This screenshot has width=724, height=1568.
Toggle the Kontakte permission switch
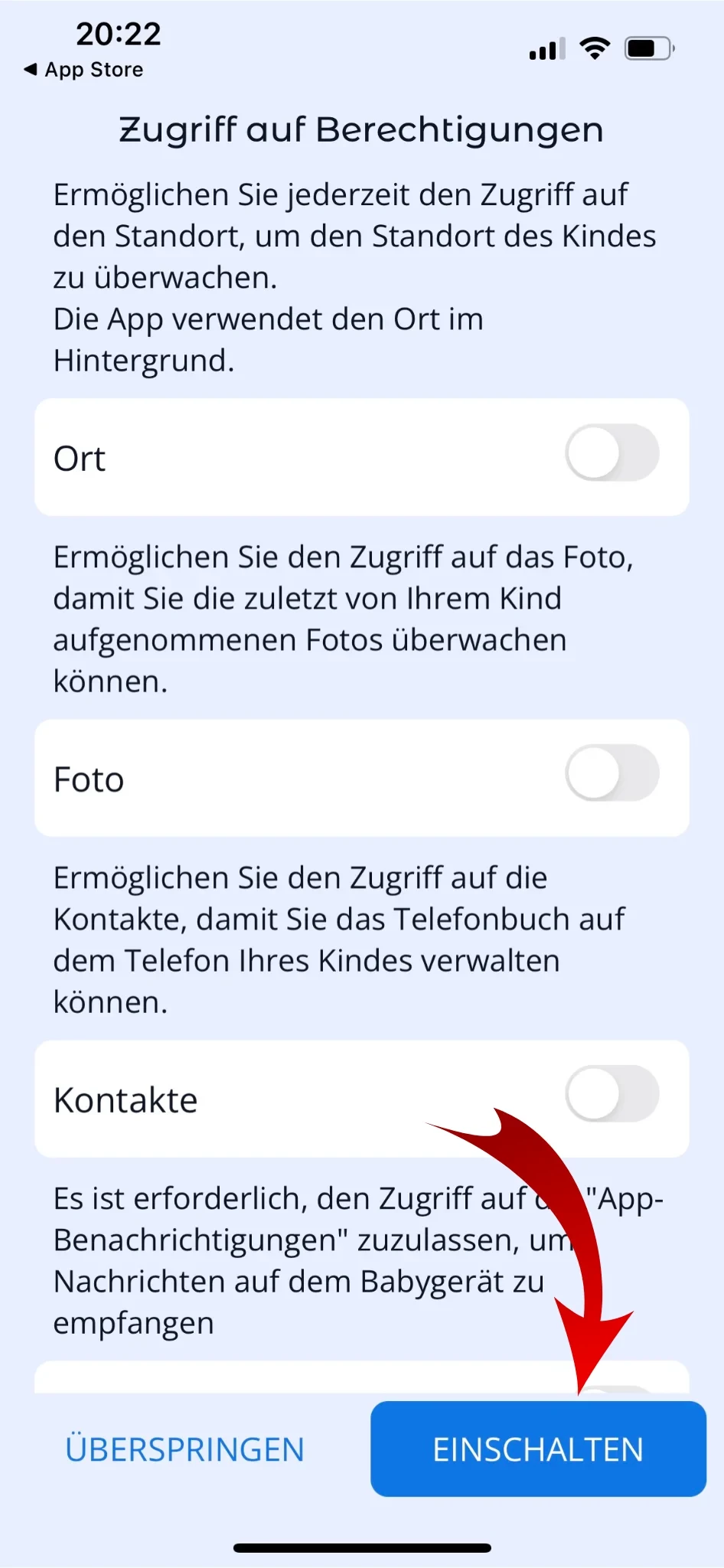point(611,1094)
